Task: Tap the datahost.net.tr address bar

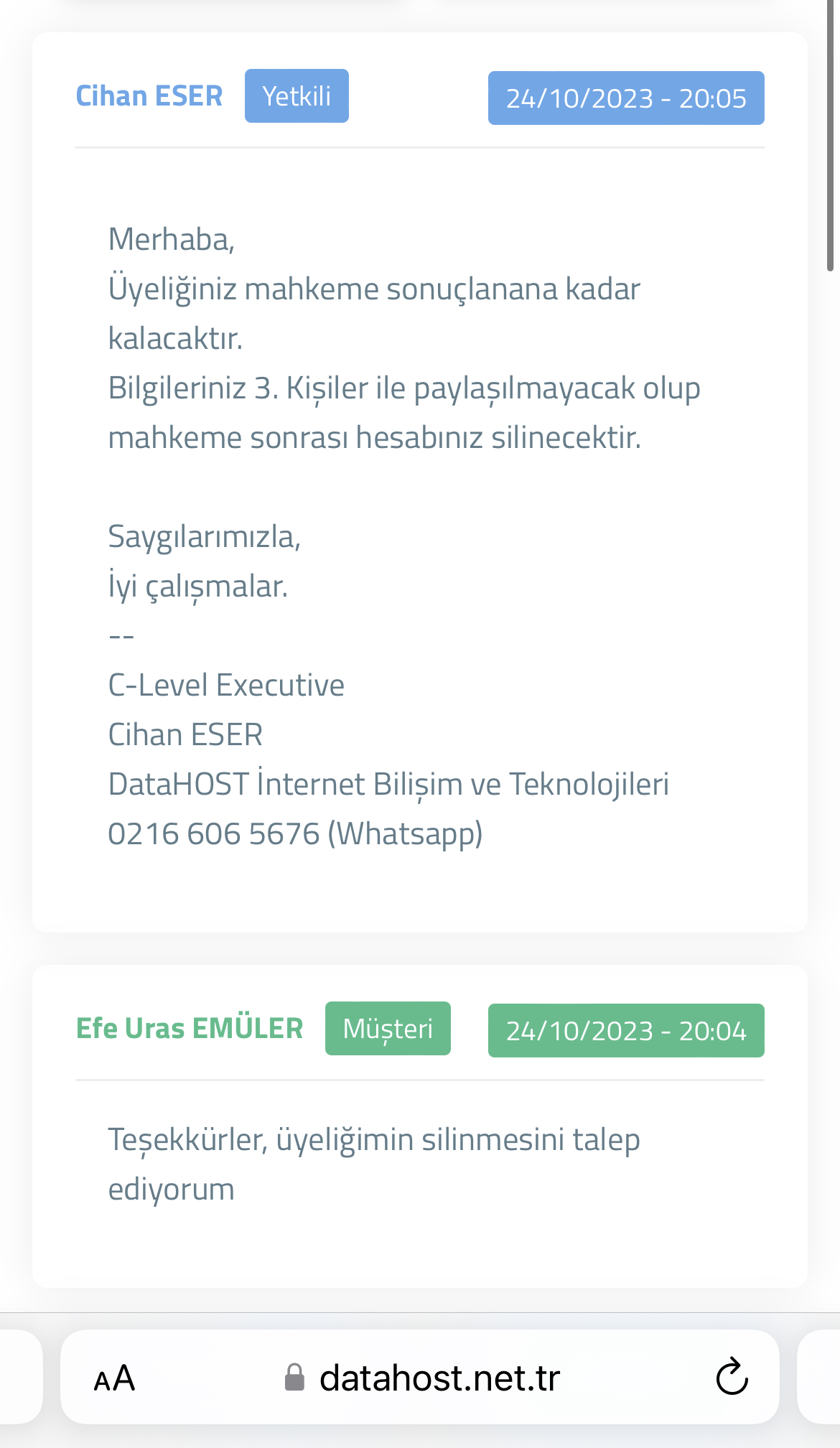Action: (420, 1377)
